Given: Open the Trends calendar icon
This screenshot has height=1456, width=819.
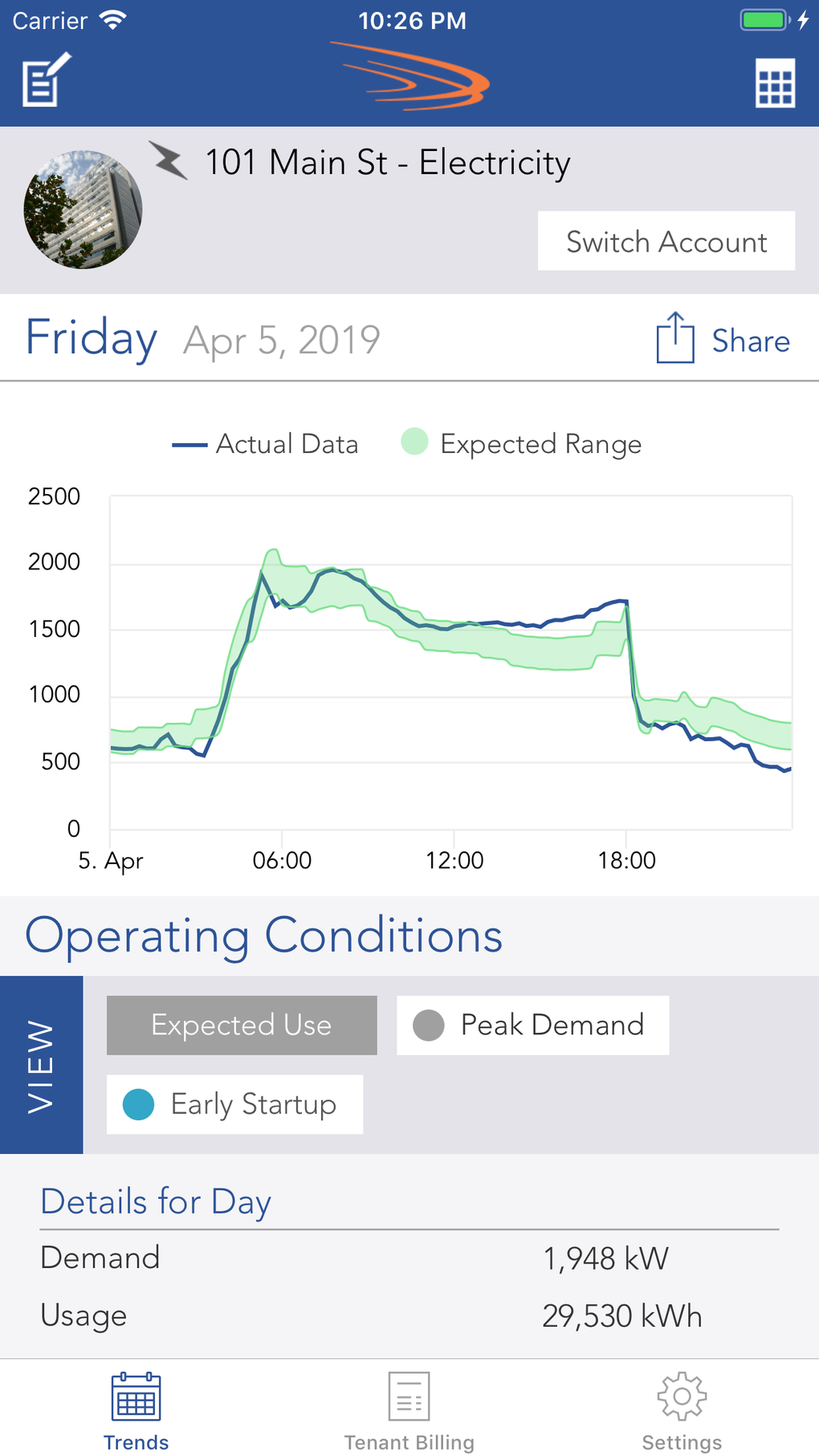Looking at the screenshot, I should (x=135, y=1397).
